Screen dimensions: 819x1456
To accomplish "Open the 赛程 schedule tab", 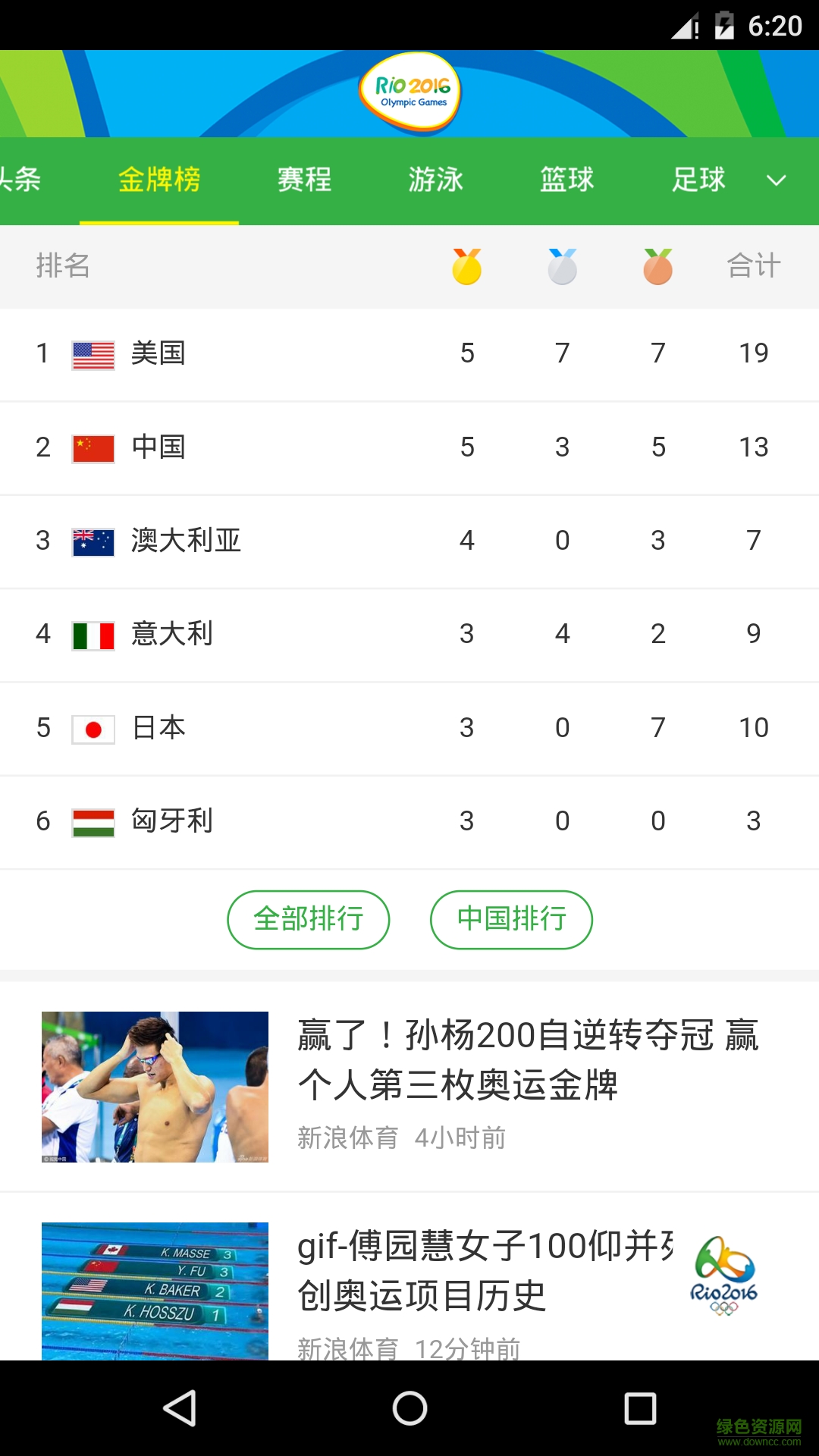I will (304, 180).
